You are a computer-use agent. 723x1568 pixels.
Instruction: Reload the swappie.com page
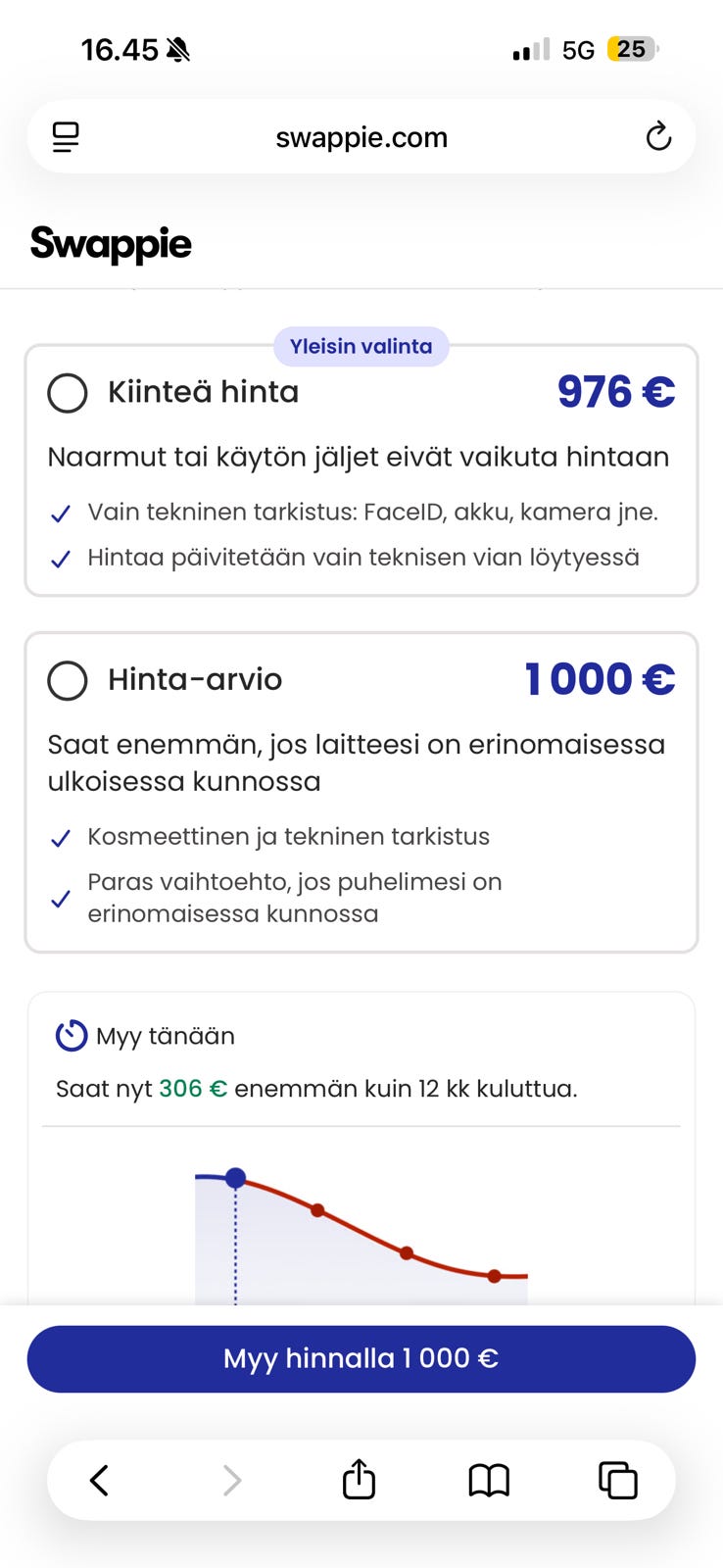click(657, 136)
